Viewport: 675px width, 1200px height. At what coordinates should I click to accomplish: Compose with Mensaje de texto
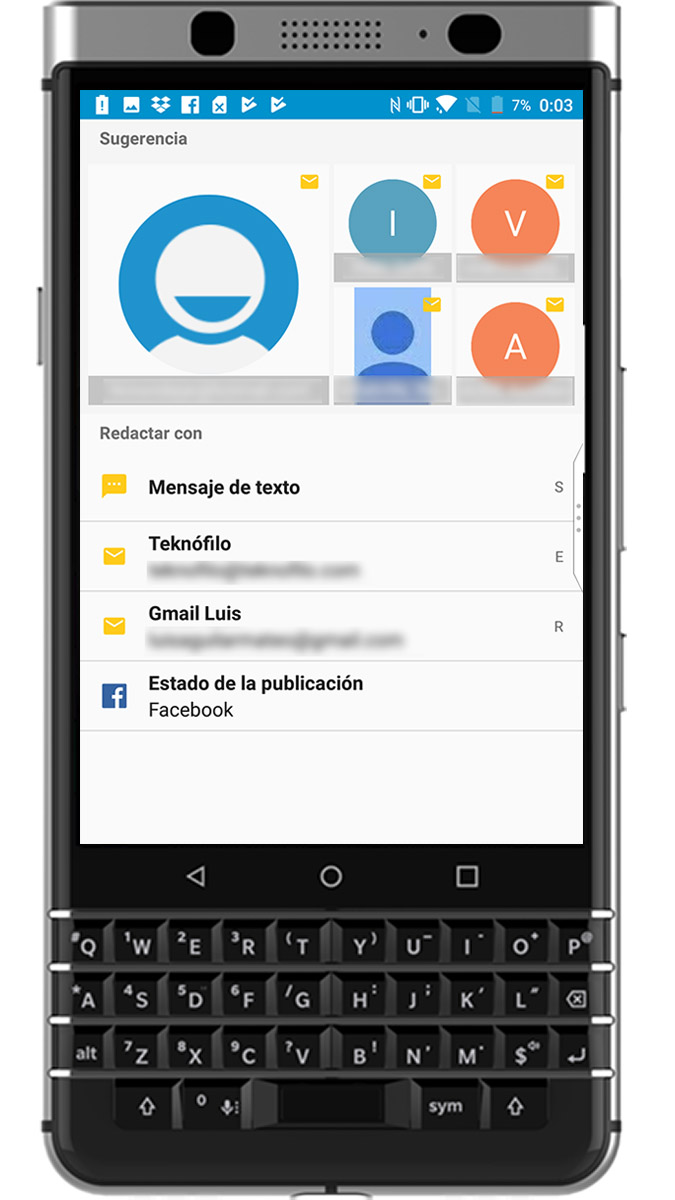[x=331, y=487]
